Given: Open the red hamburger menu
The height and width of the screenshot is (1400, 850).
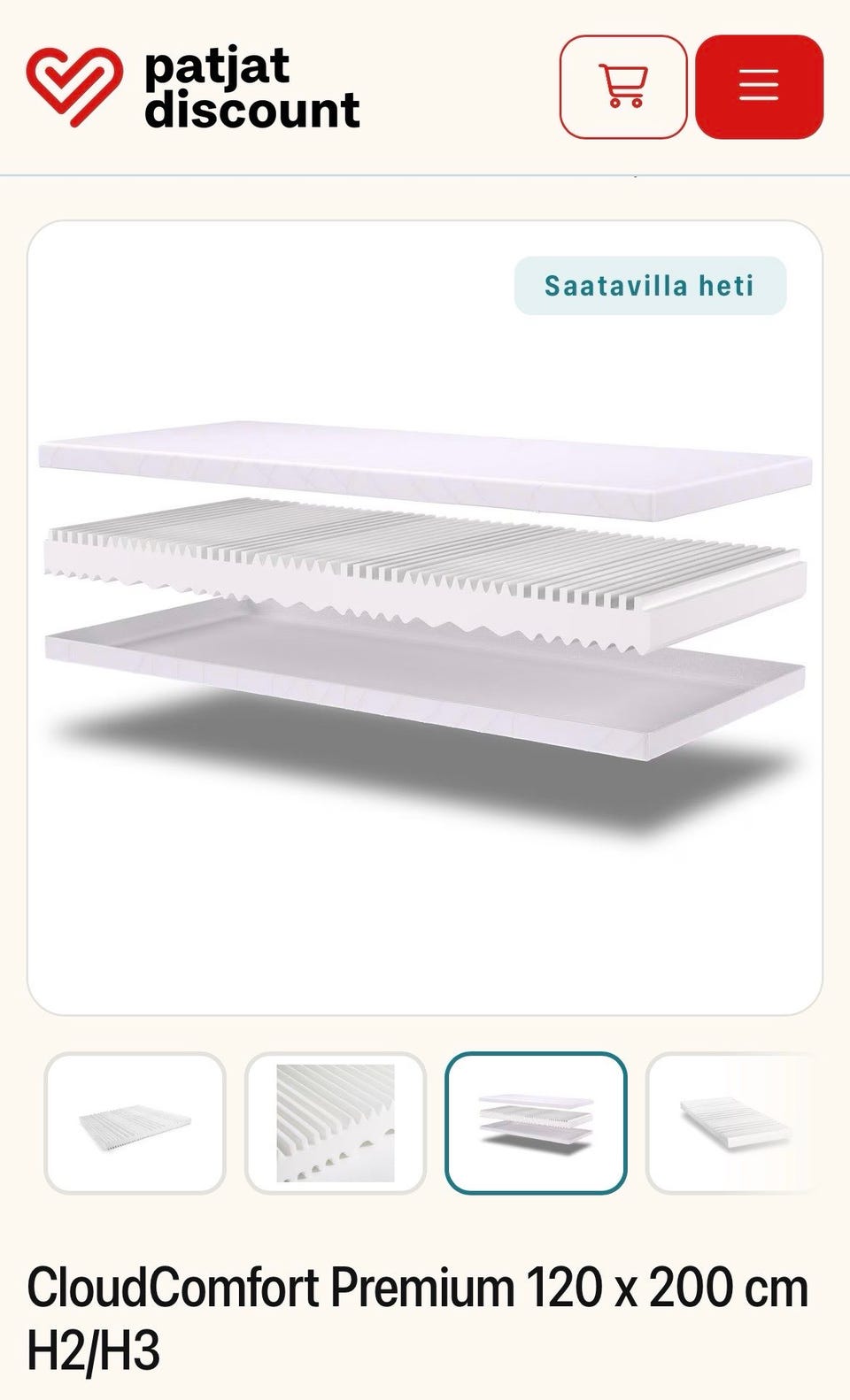Looking at the screenshot, I should [759, 87].
